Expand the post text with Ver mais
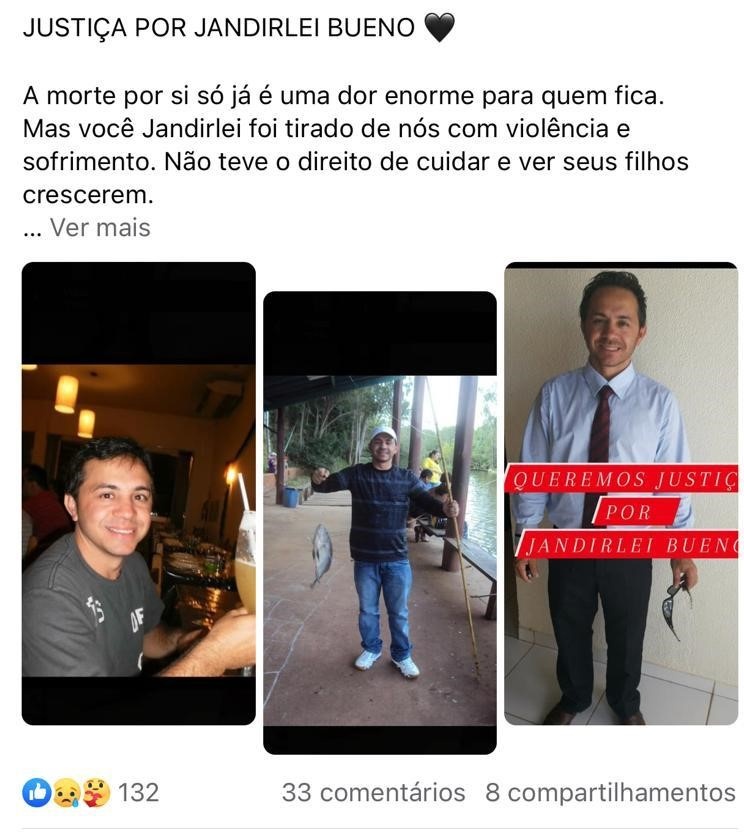Screen dimensions: 744x833 100,228
